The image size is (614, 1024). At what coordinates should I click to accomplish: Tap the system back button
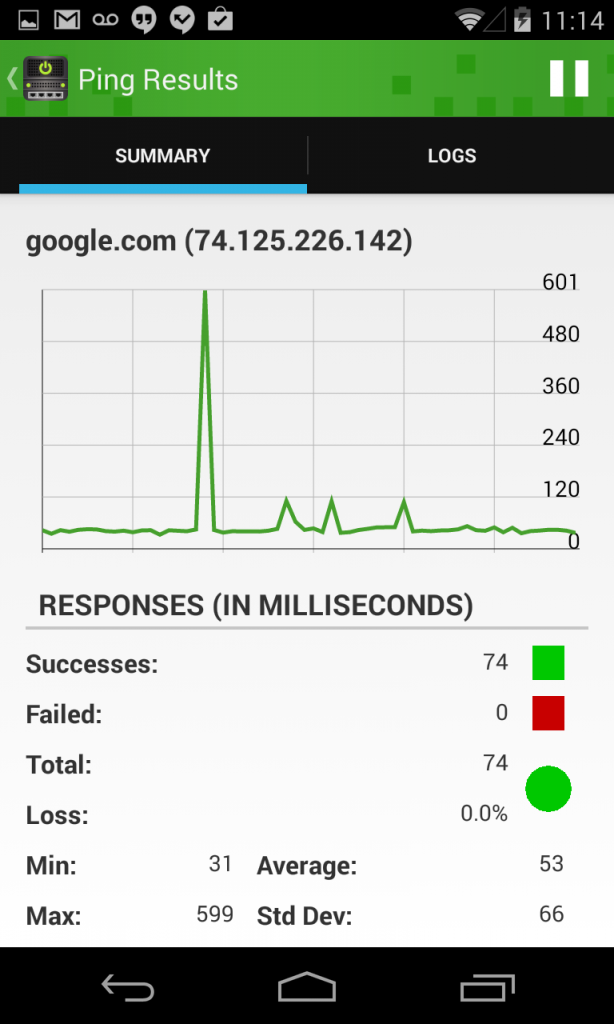click(128, 986)
